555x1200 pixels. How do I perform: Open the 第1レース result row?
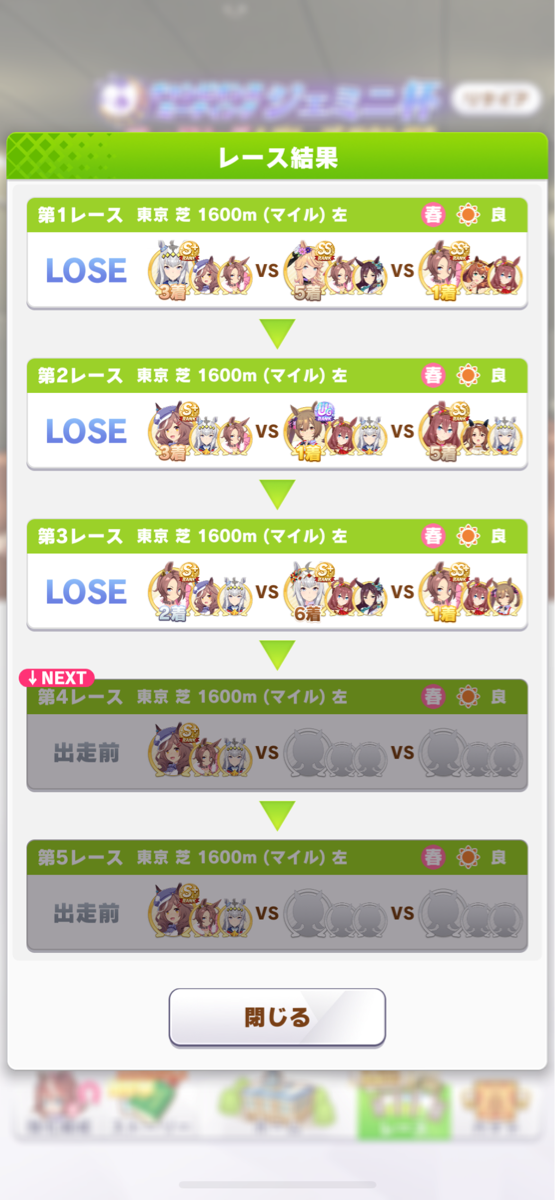click(277, 253)
